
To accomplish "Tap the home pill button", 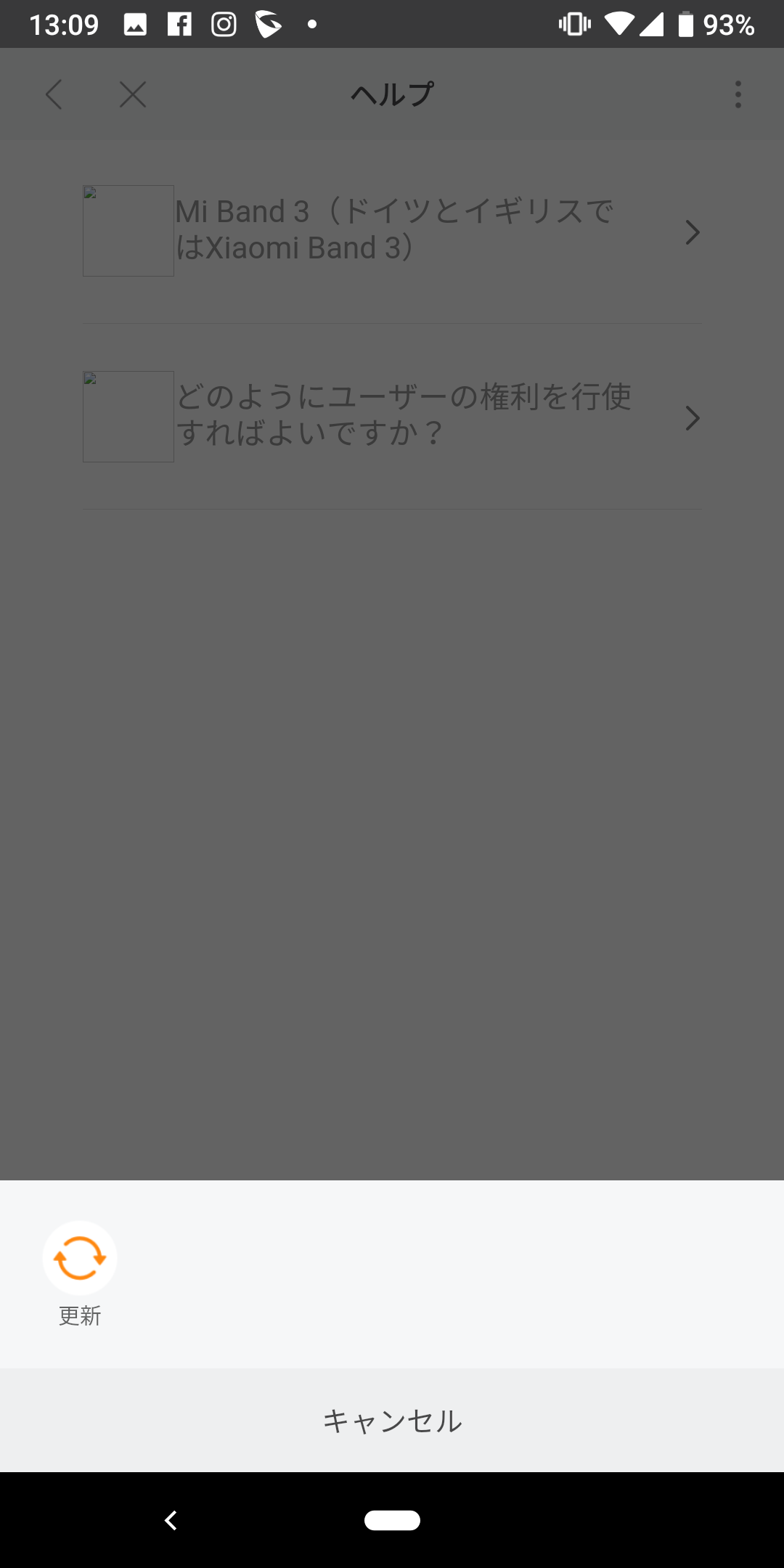I will 392,1520.
